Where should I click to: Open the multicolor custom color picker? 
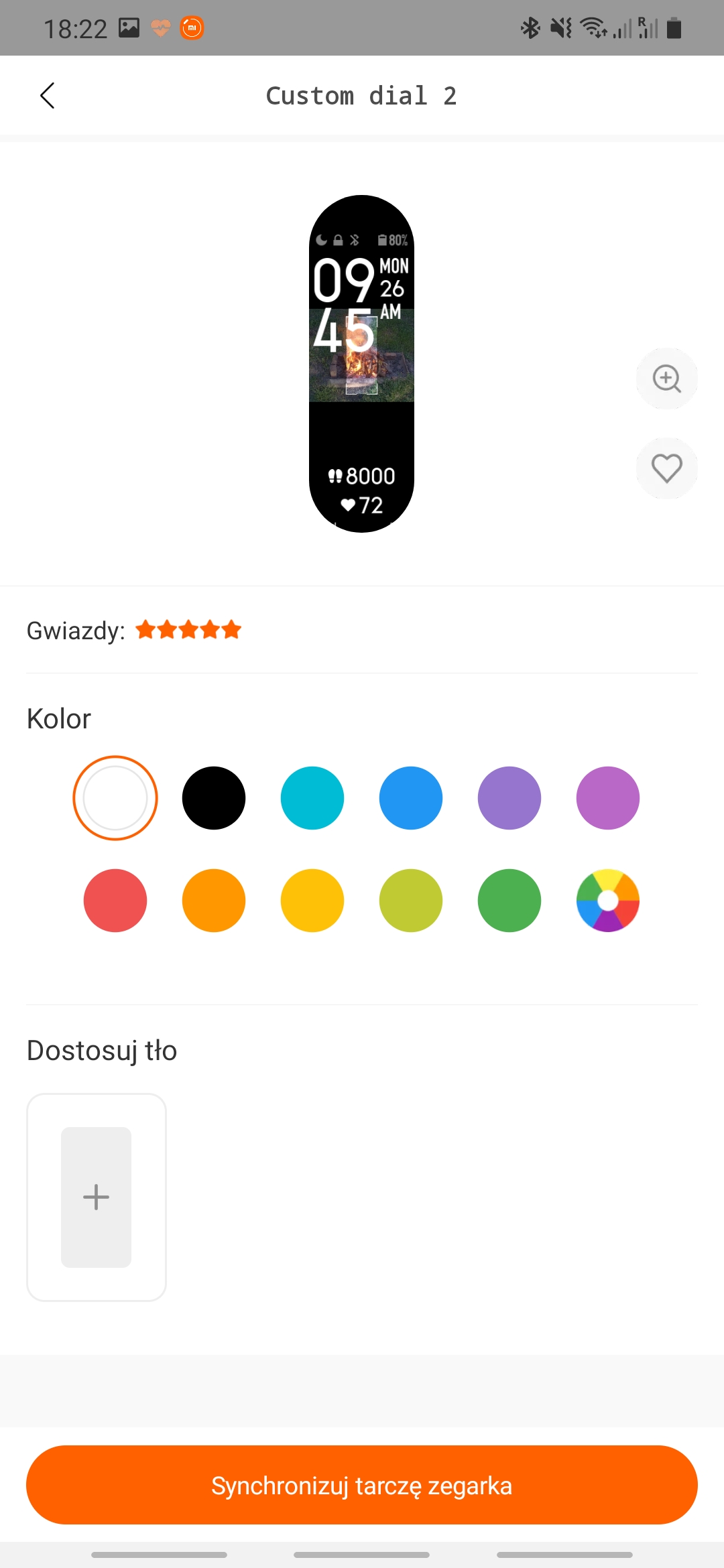[x=608, y=901]
